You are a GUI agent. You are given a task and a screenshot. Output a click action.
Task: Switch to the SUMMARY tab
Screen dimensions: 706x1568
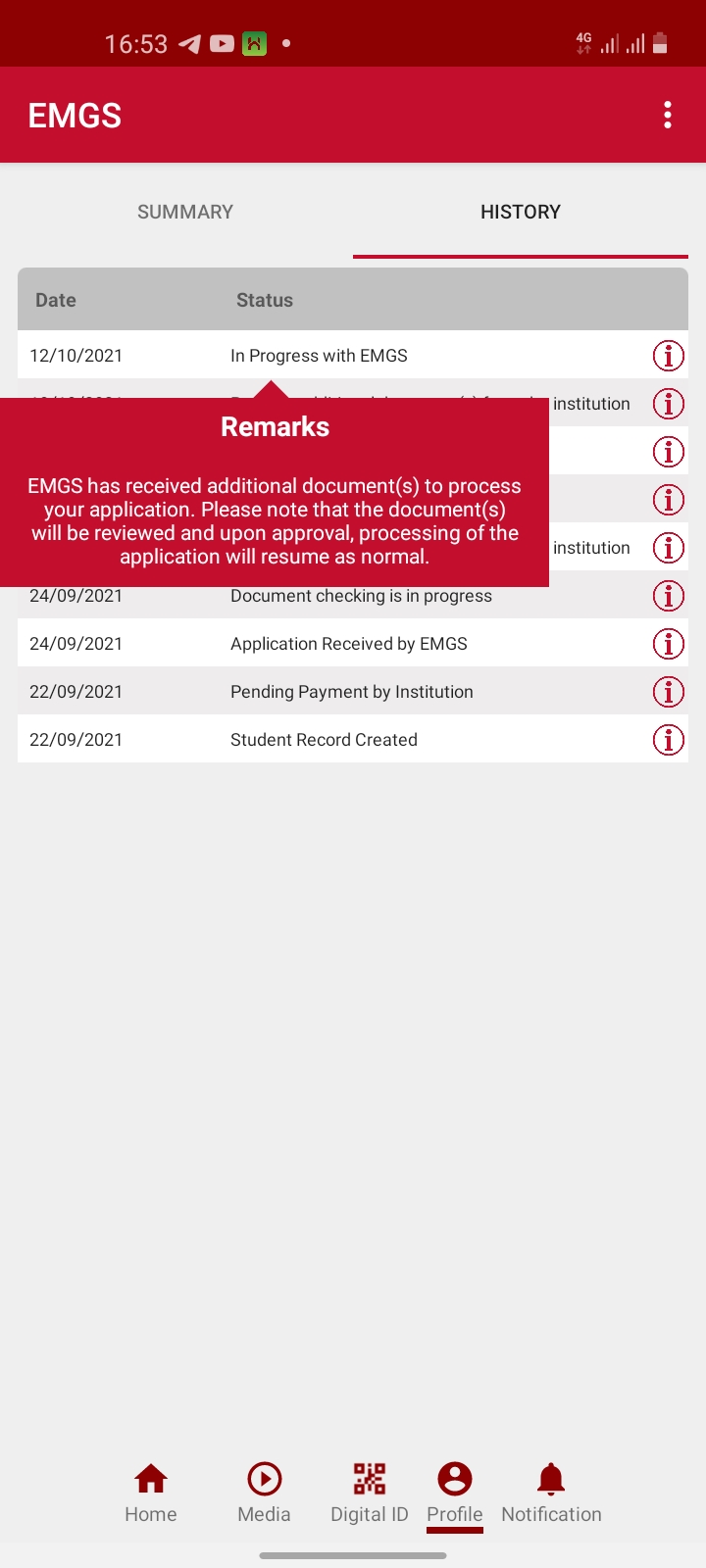[x=185, y=212]
